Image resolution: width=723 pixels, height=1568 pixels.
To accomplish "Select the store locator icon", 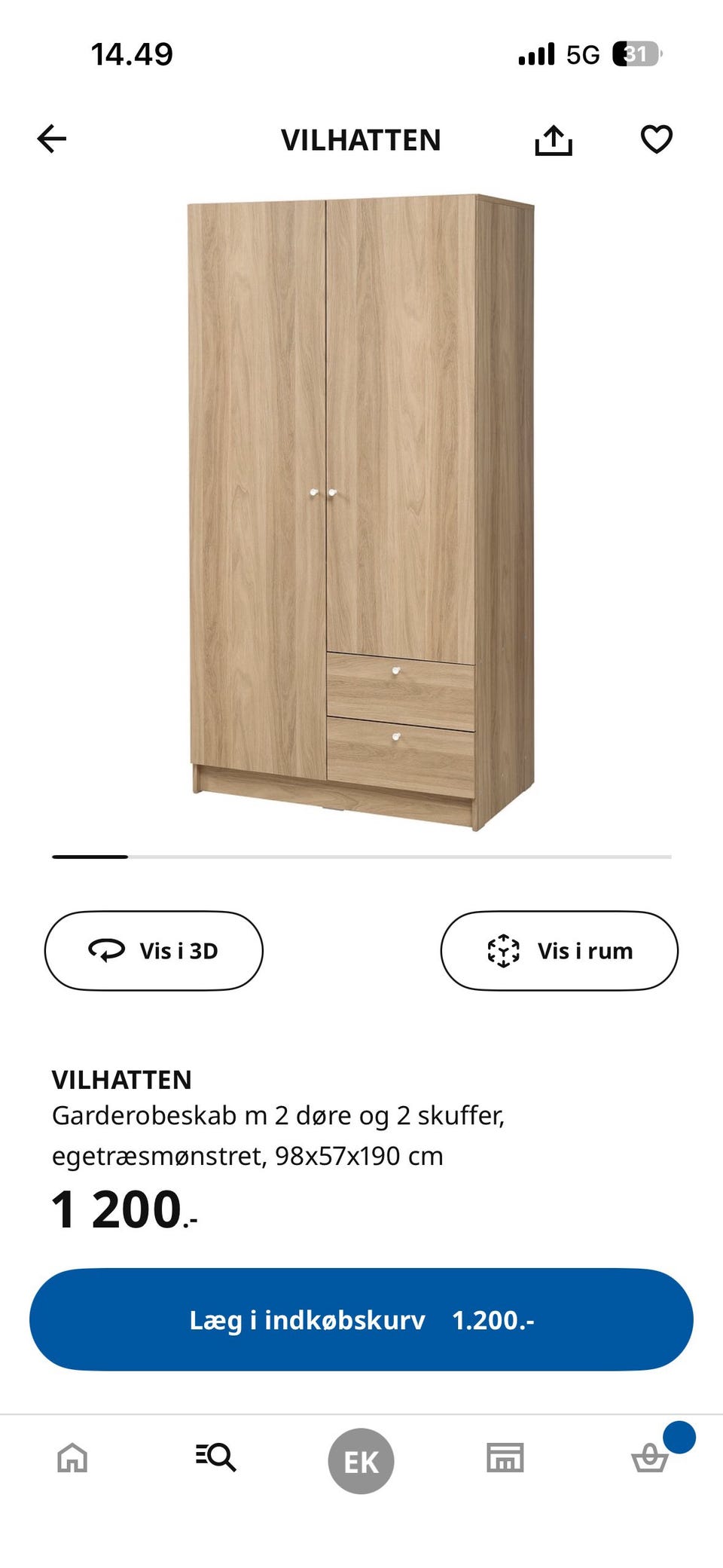I will [506, 1459].
